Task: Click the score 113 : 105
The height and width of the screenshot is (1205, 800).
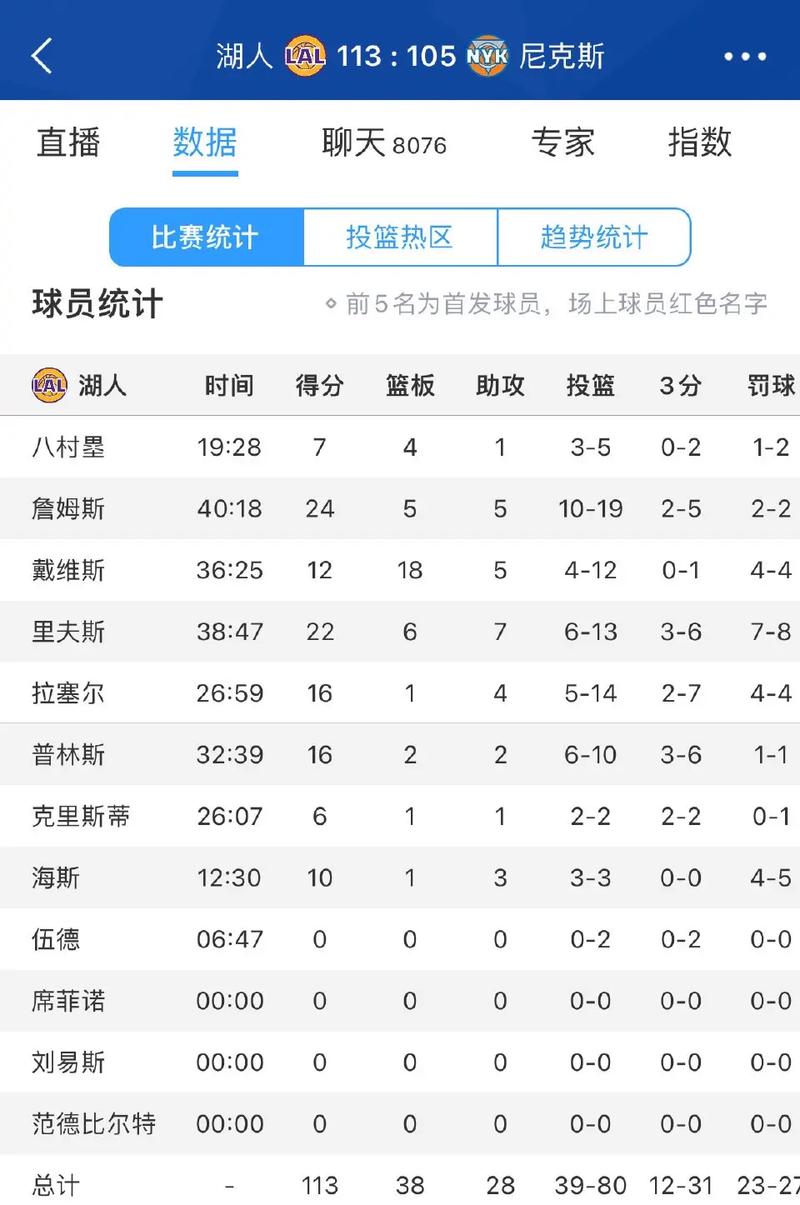Action: pos(395,55)
